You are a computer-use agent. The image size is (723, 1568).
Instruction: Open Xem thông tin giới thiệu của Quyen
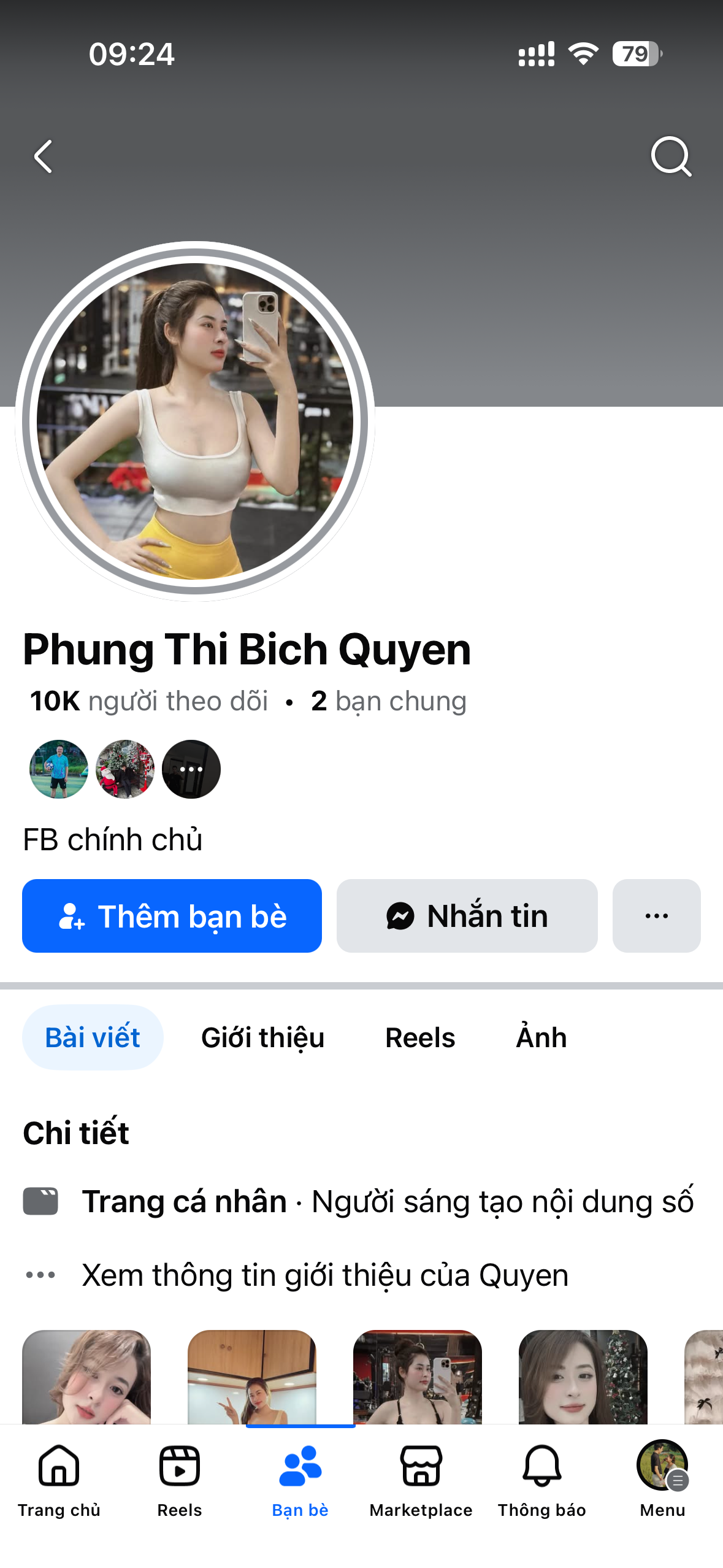pos(325,1275)
